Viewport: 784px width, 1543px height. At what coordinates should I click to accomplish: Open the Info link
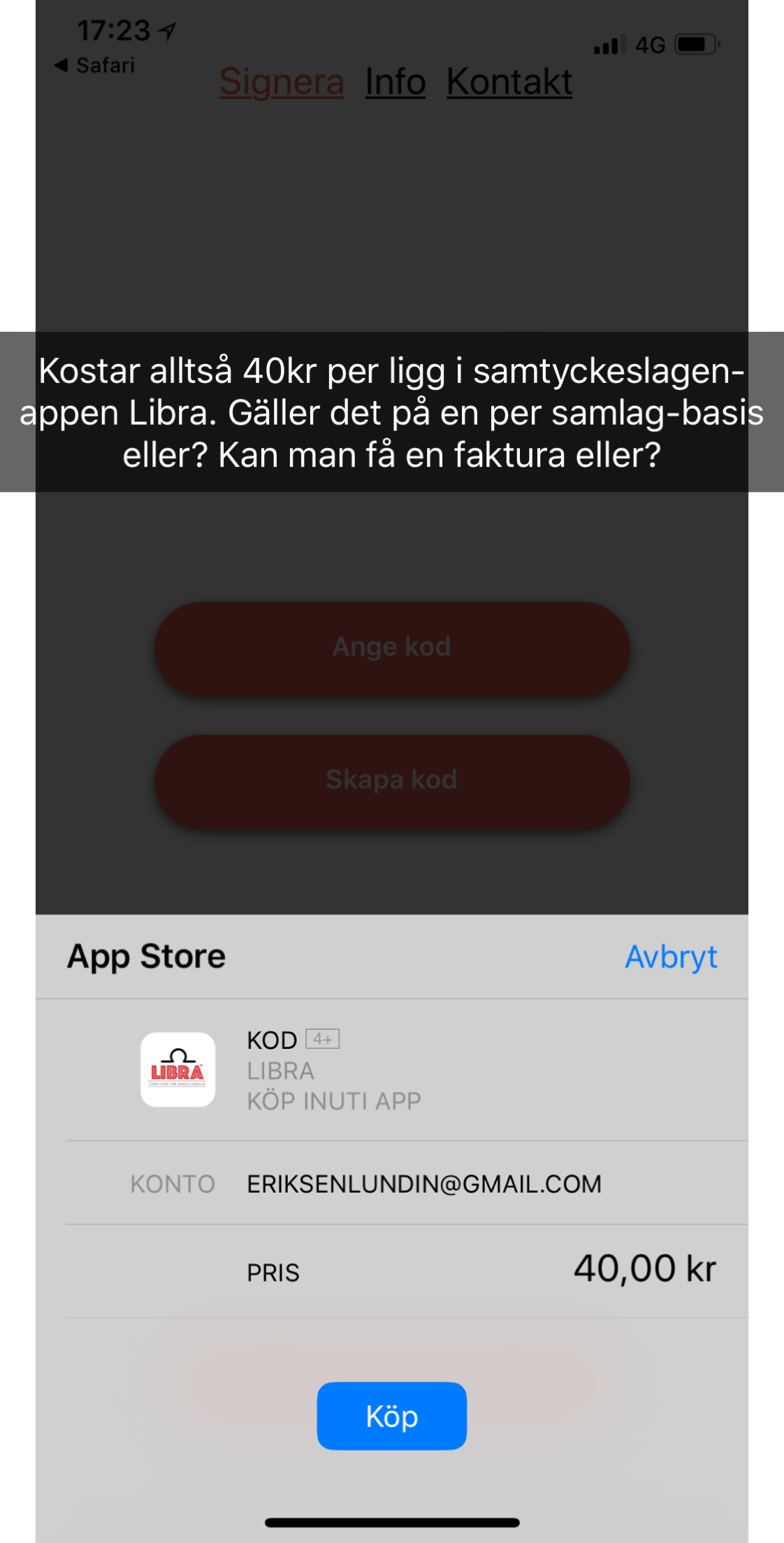tap(395, 82)
